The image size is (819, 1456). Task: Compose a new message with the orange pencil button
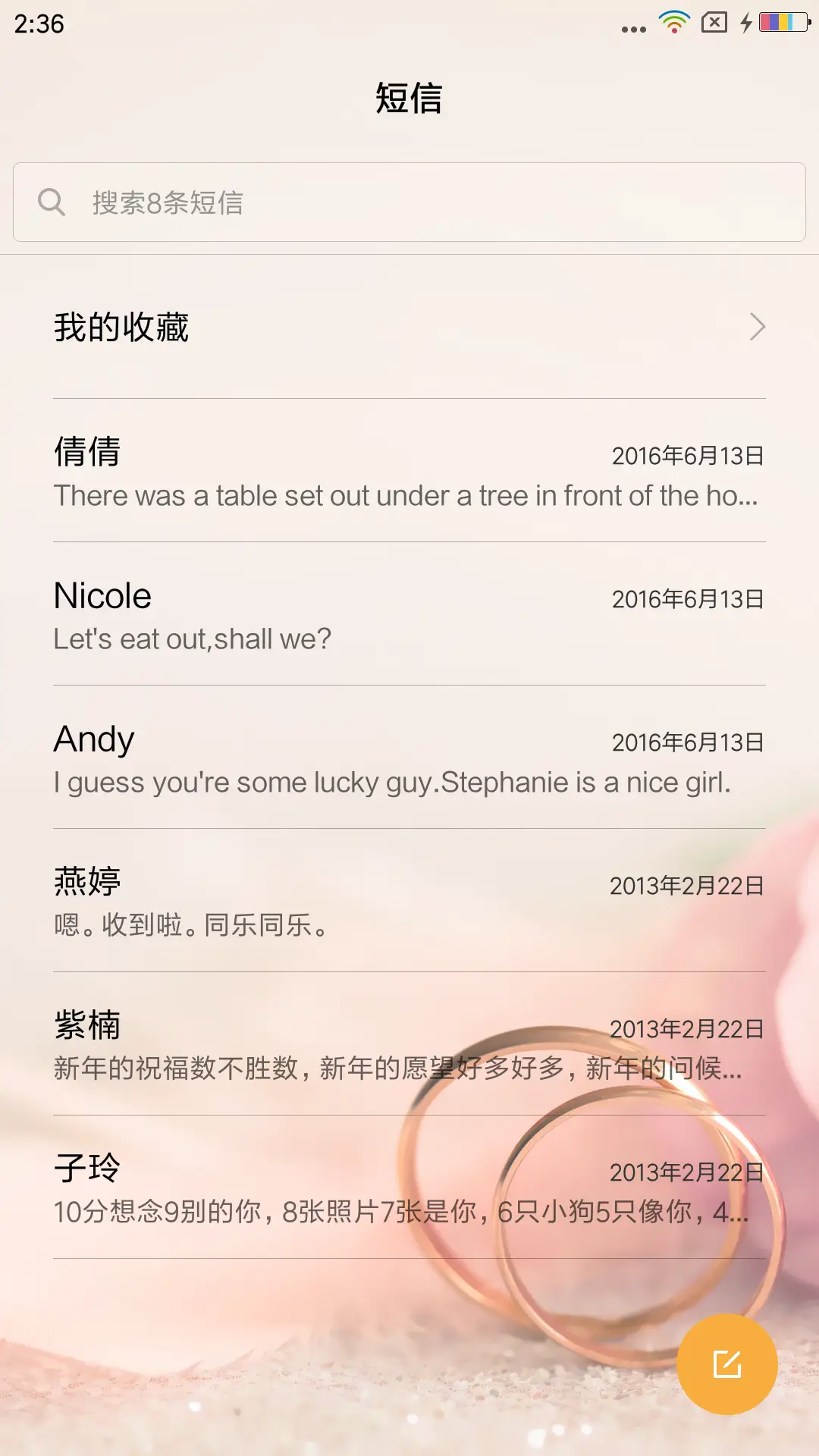click(729, 1363)
